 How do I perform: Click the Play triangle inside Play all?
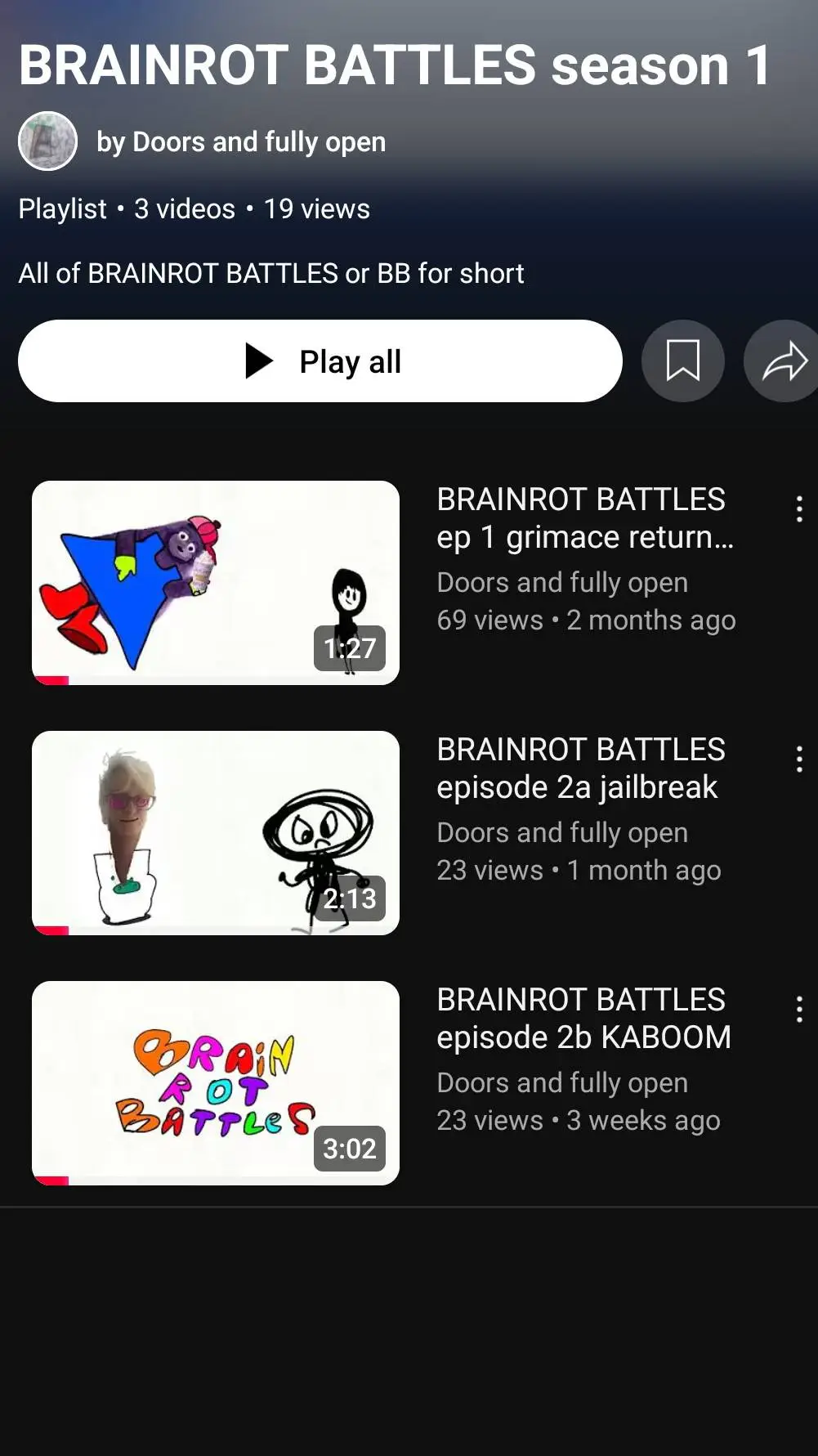pyautogui.click(x=257, y=361)
